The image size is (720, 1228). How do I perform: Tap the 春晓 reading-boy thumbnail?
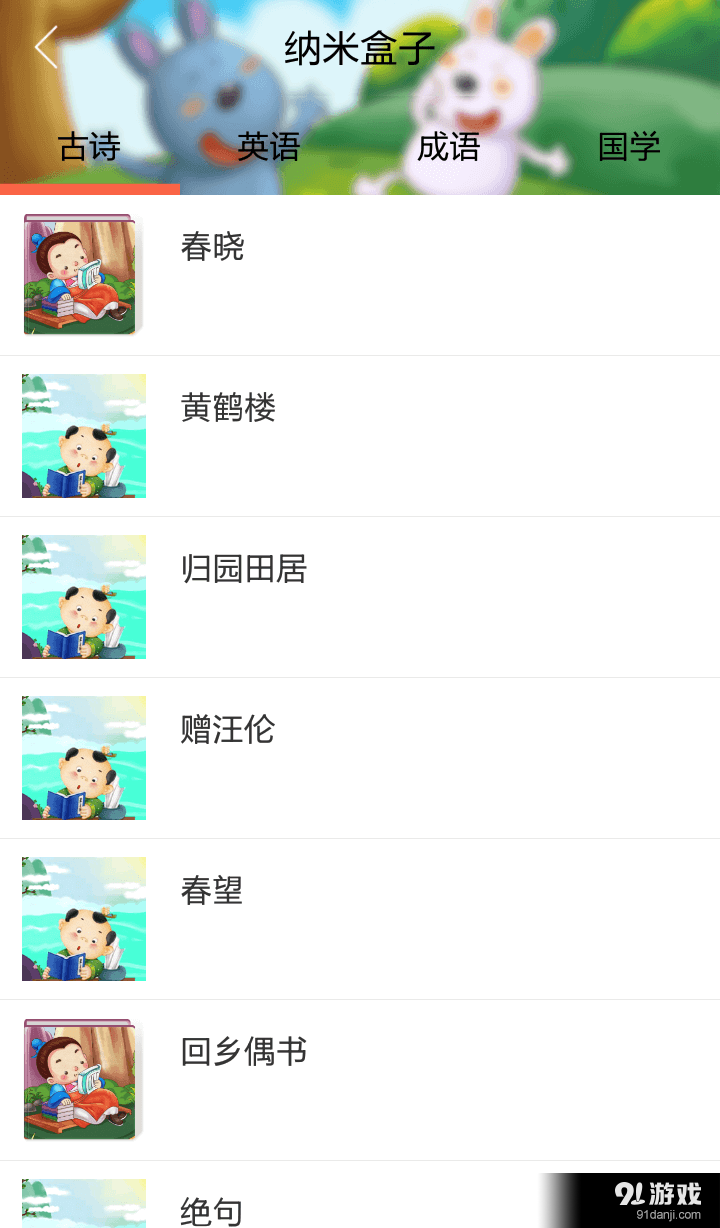pos(83,274)
